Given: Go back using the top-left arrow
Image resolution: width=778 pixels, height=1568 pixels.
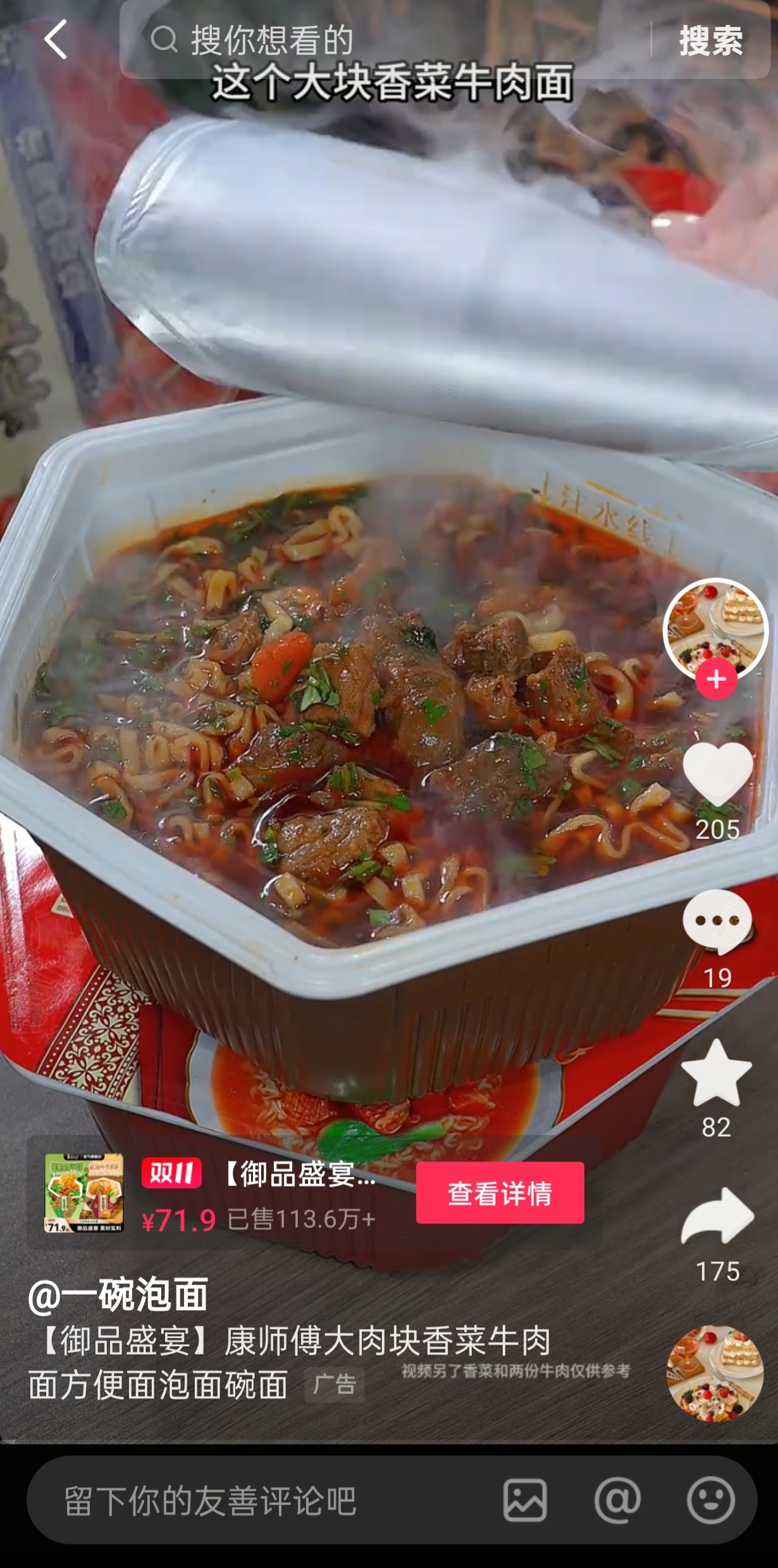Looking at the screenshot, I should tap(56, 40).
